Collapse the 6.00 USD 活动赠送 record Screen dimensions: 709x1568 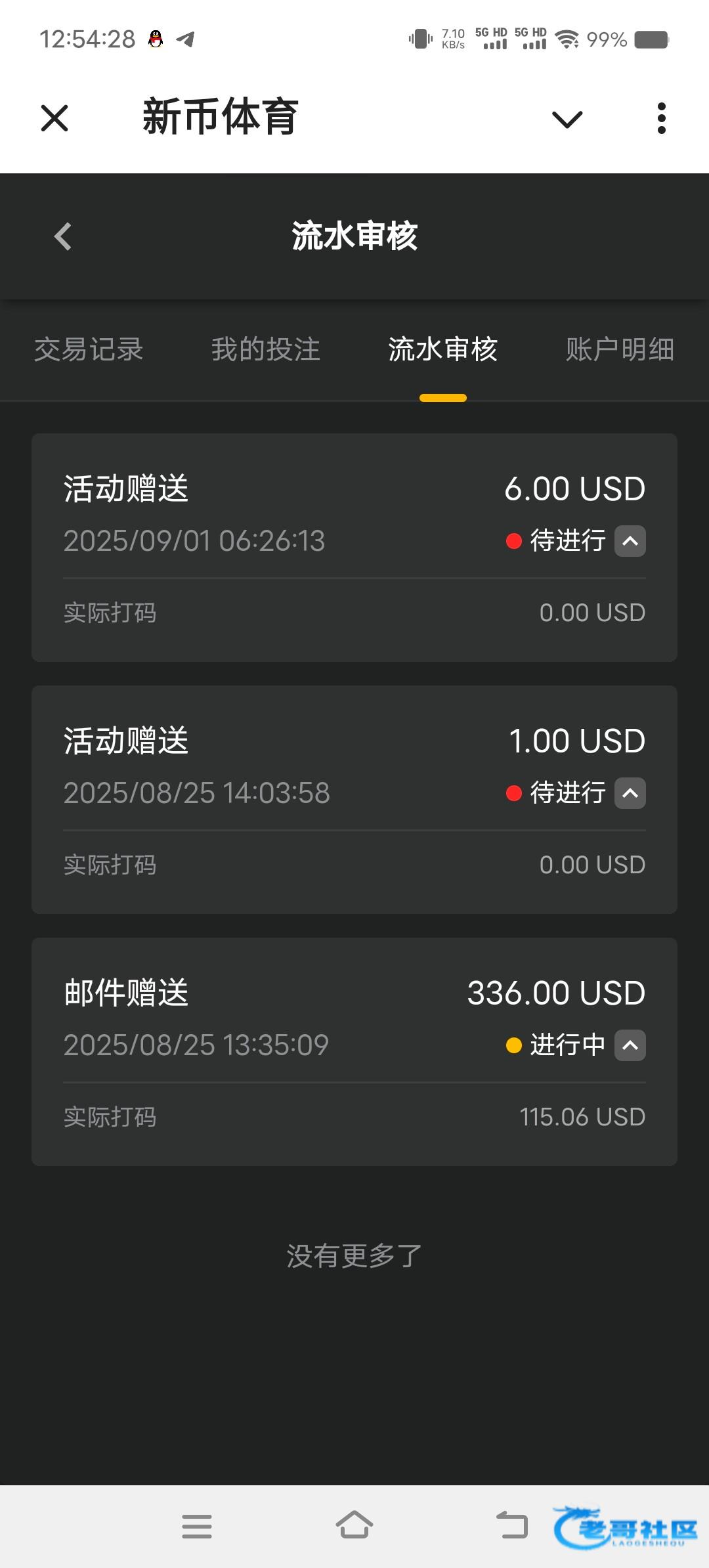click(x=630, y=541)
